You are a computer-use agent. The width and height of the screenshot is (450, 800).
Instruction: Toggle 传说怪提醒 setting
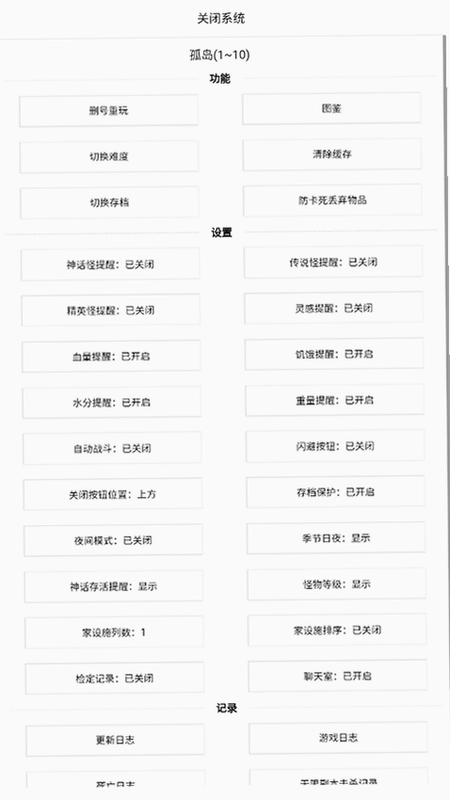tap(333, 262)
